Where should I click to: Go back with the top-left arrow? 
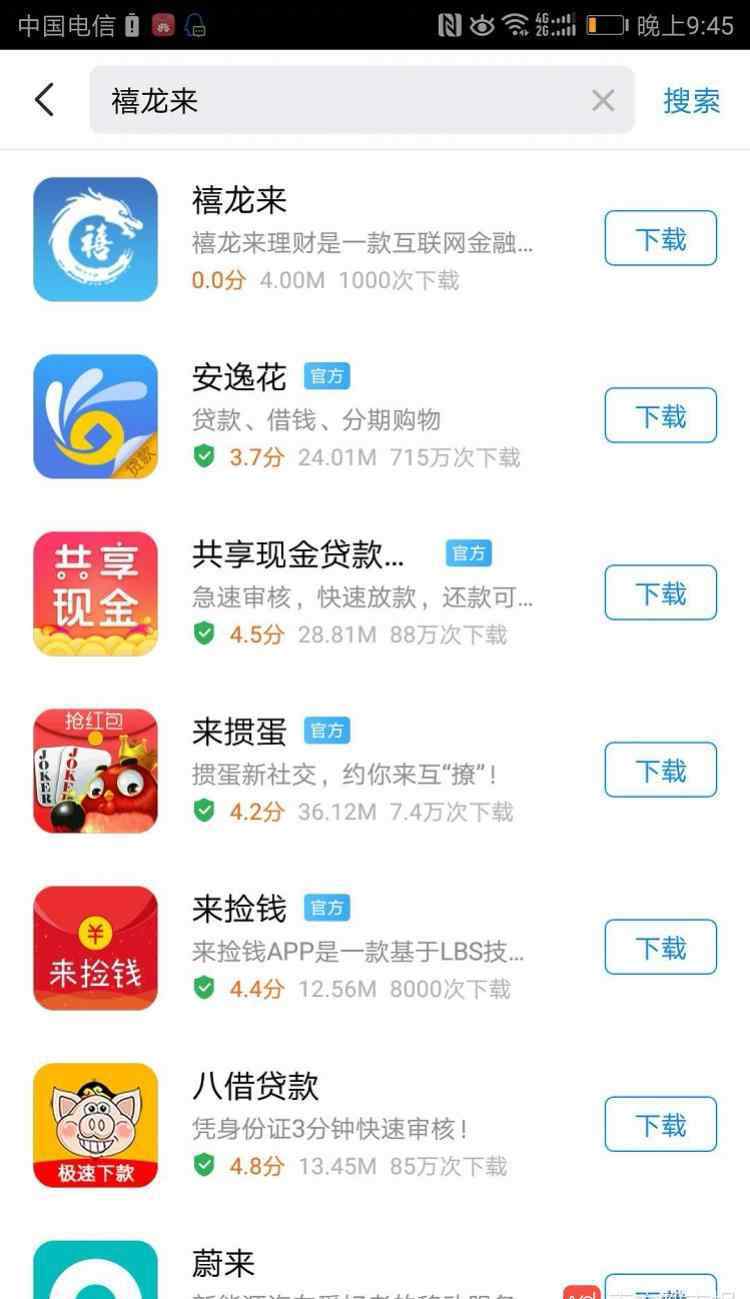[44, 100]
